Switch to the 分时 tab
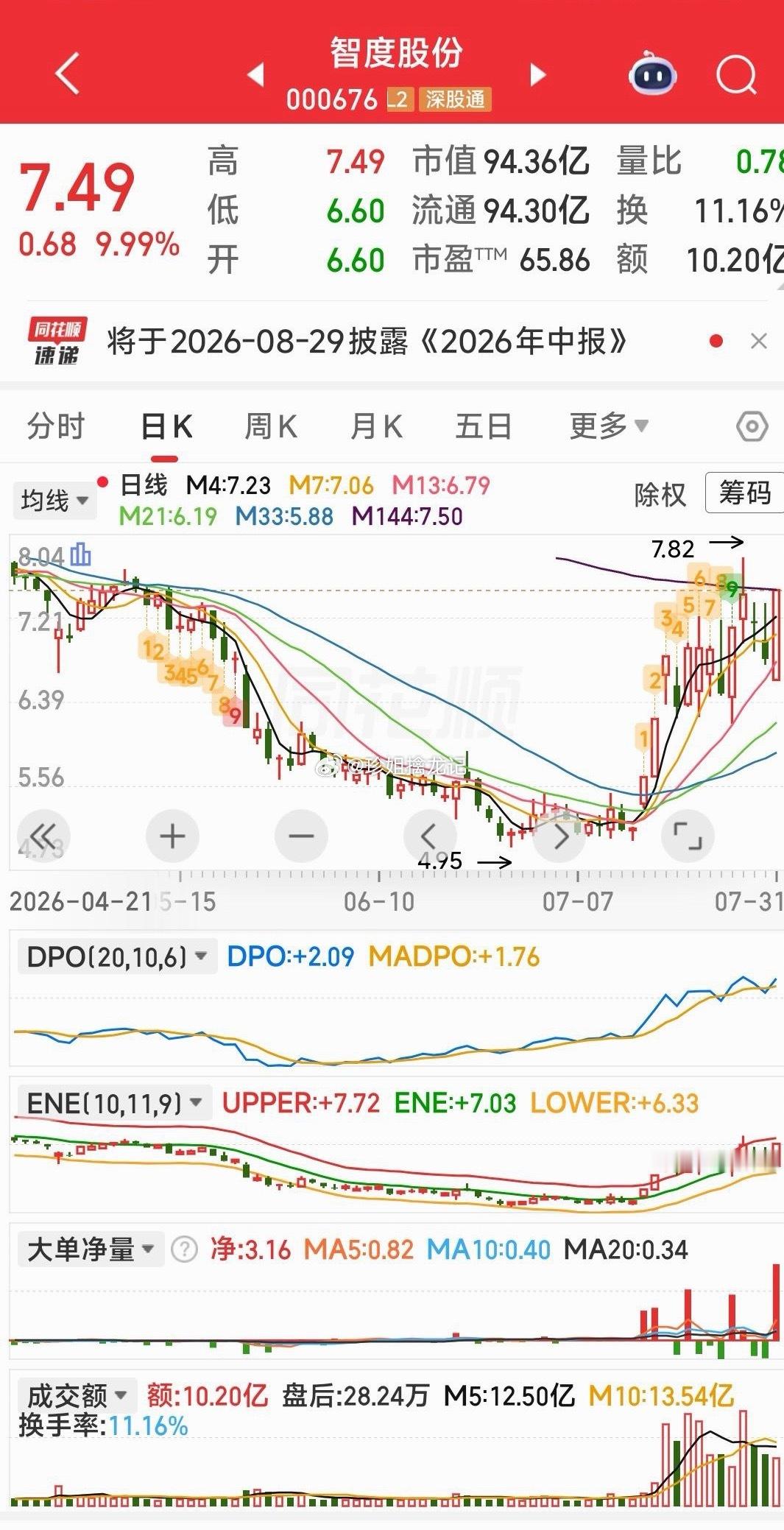This screenshot has height=1530, width=784. point(56,426)
